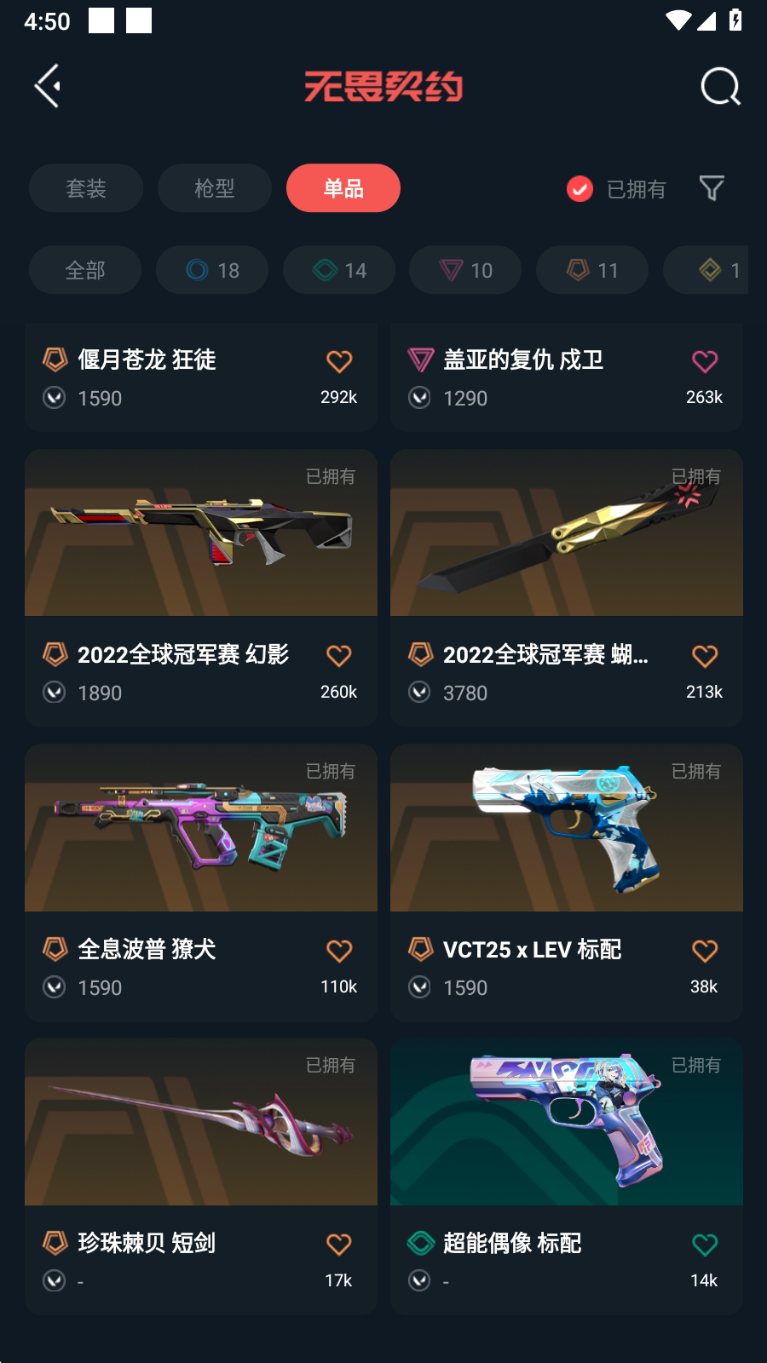This screenshot has width=767, height=1363.
Task: Tap the search magnifier icon
Action: click(x=719, y=86)
